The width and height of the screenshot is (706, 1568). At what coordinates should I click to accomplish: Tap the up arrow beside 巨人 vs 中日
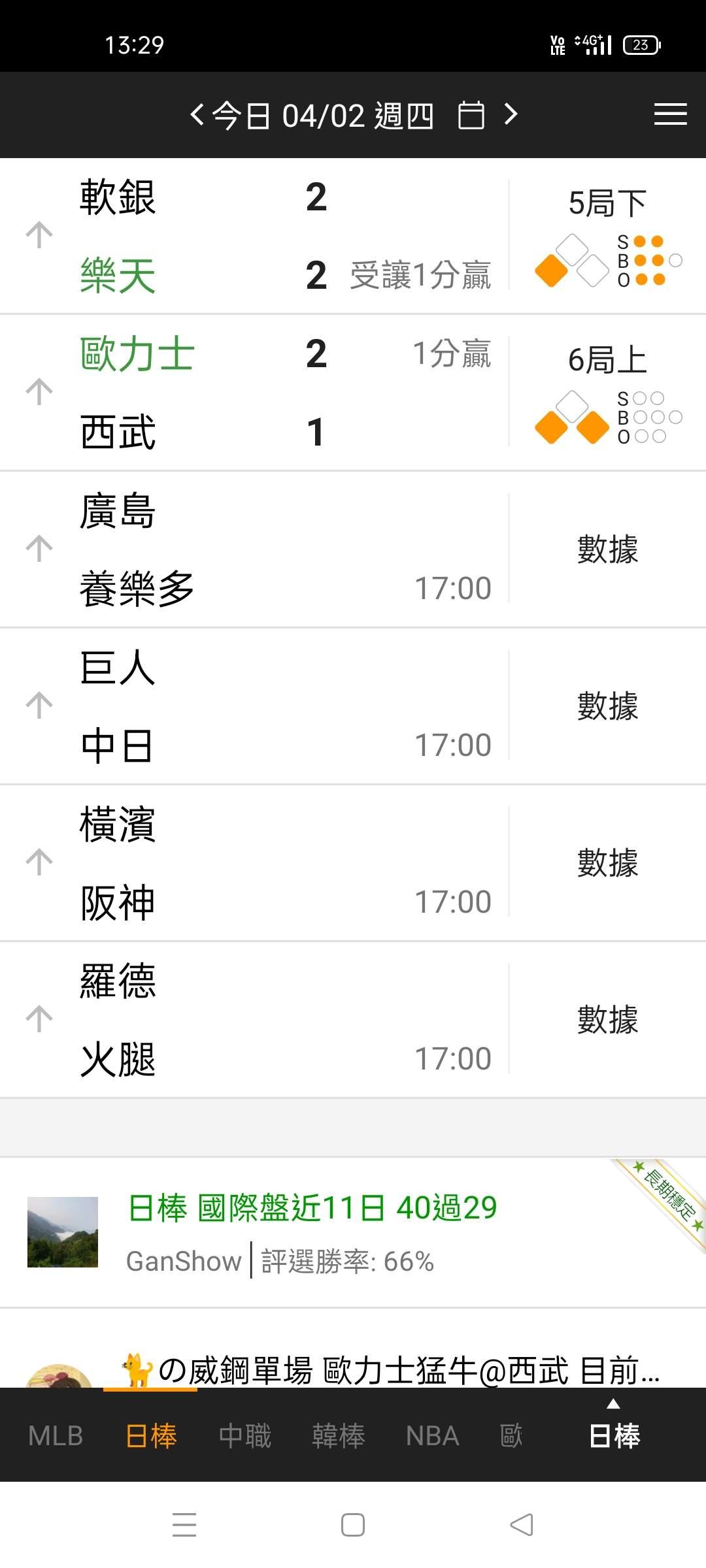pyautogui.click(x=39, y=706)
